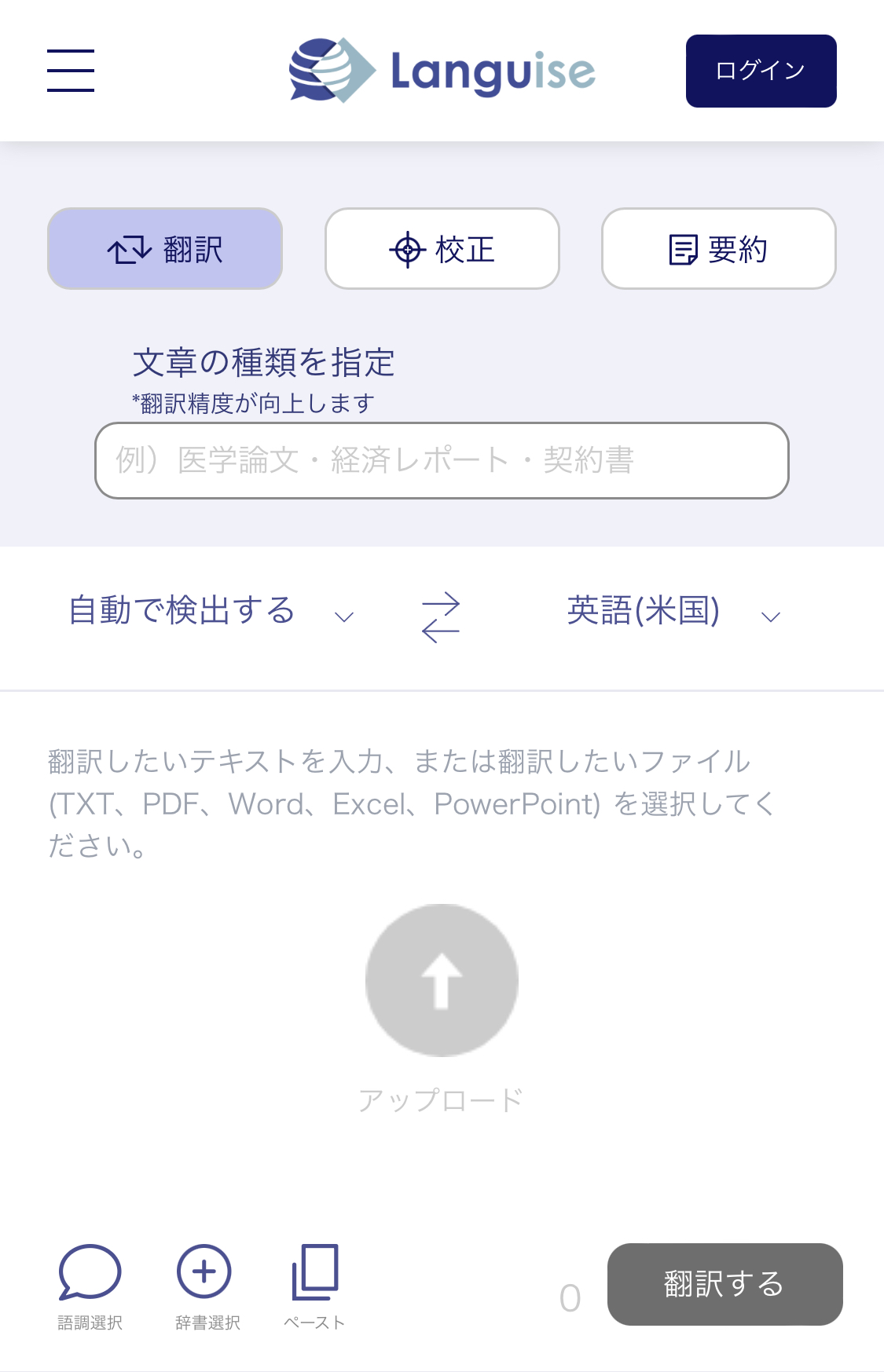Open the hamburger navigation menu

coord(70,70)
